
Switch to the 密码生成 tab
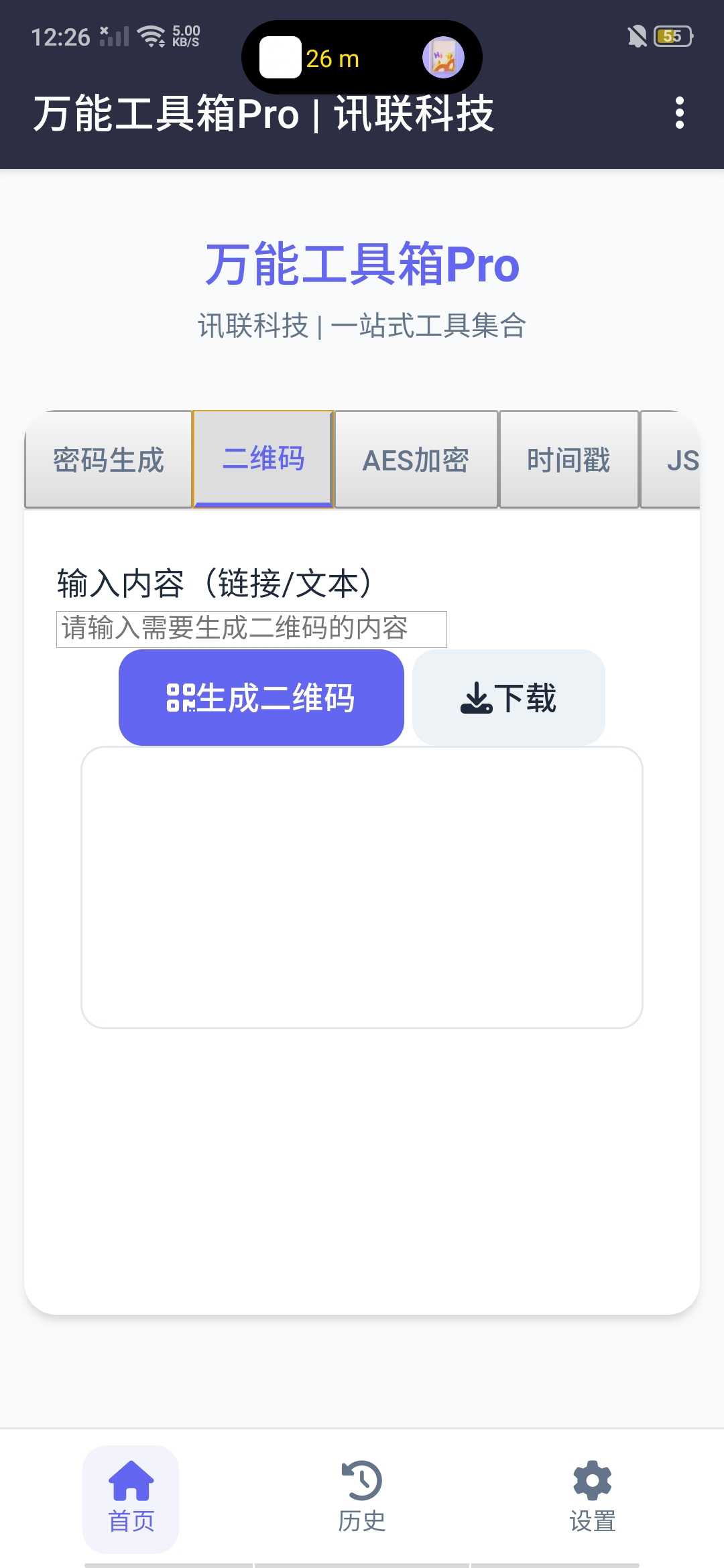(x=109, y=460)
